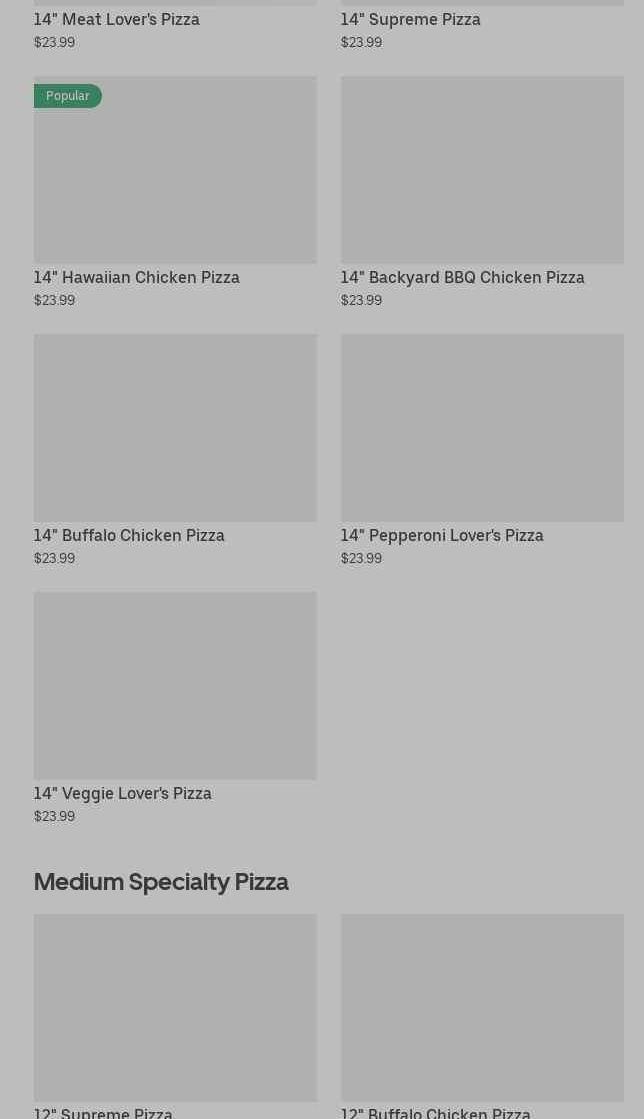This screenshot has height=1119, width=644.
Task: Select the 14" Veggie Lover's Pizza
Action: [x=175, y=686]
